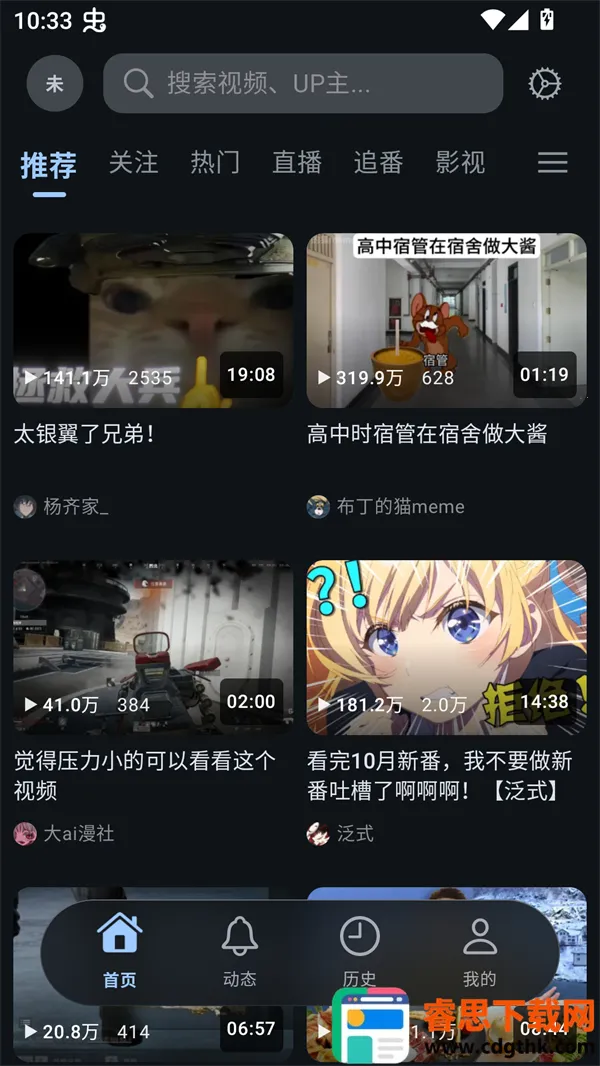The image size is (600, 1066).
Task: Tap the search field for videos and UP主
Action: pyautogui.click(x=302, y=83)
